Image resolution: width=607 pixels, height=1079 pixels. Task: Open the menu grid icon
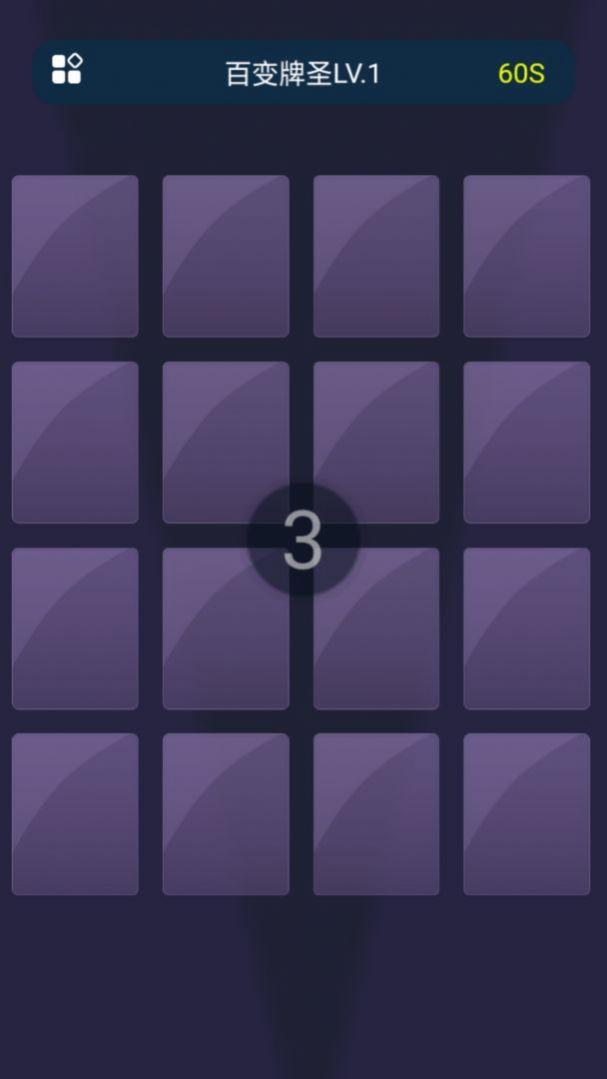(66, 69)
